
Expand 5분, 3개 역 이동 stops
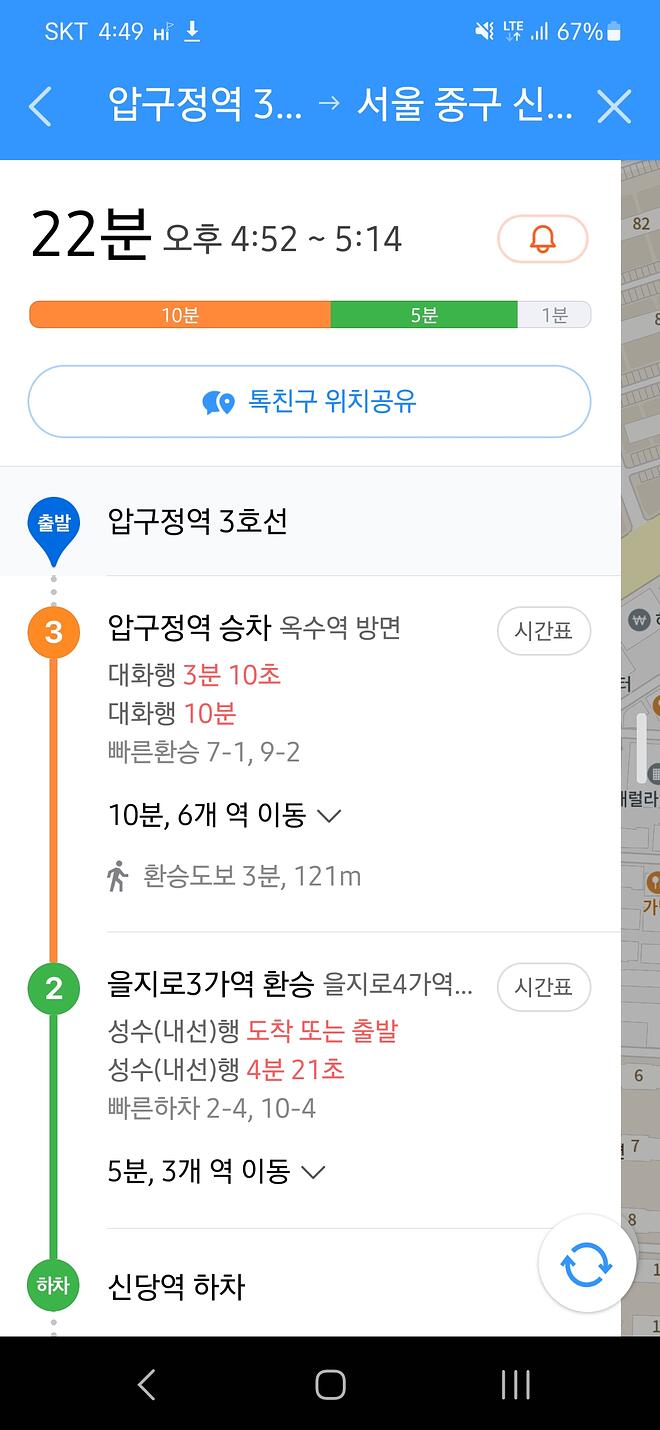point(217,1171)
